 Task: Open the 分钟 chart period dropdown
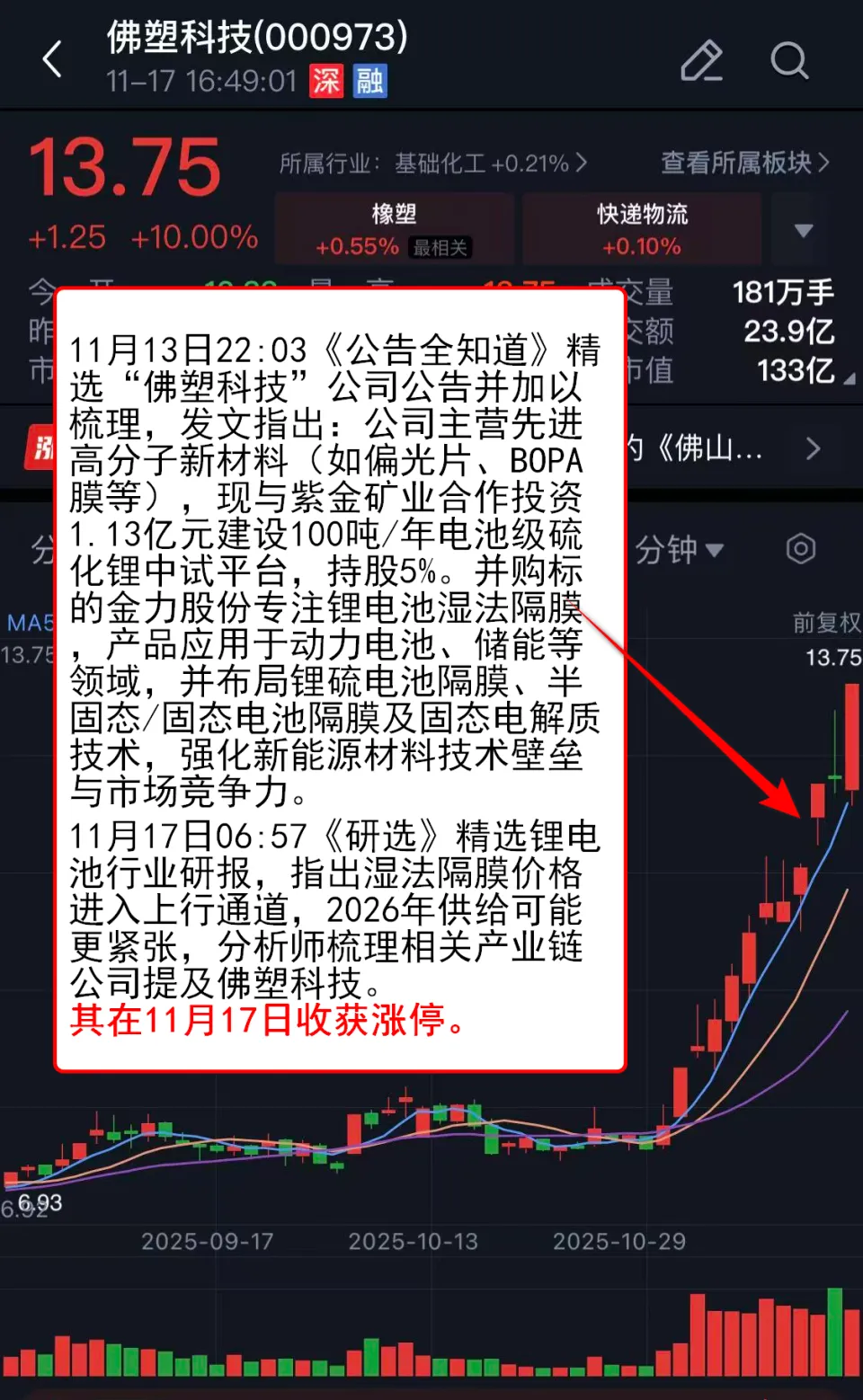[680, 549]
